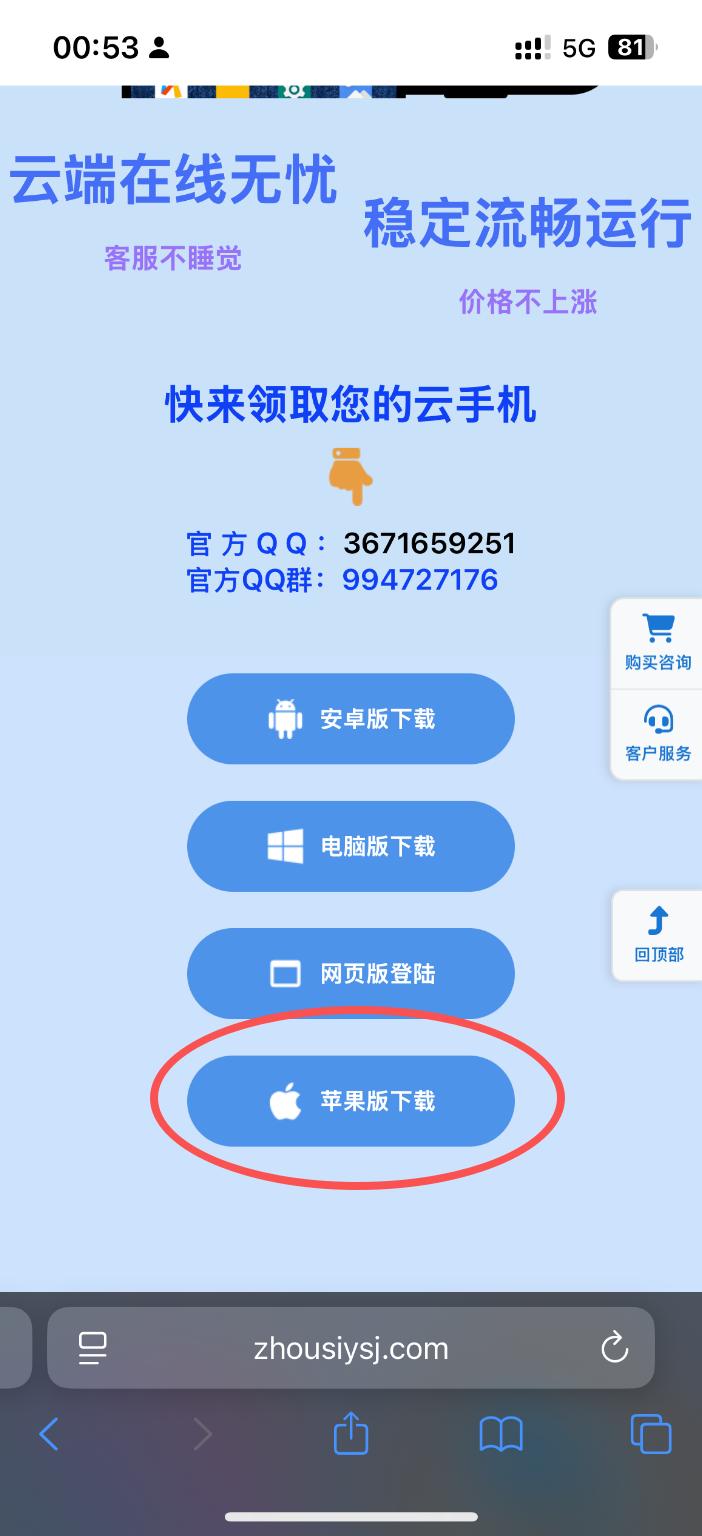Reload the page
Image resolution: width=702 pixels, height=1536 pixels.
pyautogui.click(x=614, y=1348)
